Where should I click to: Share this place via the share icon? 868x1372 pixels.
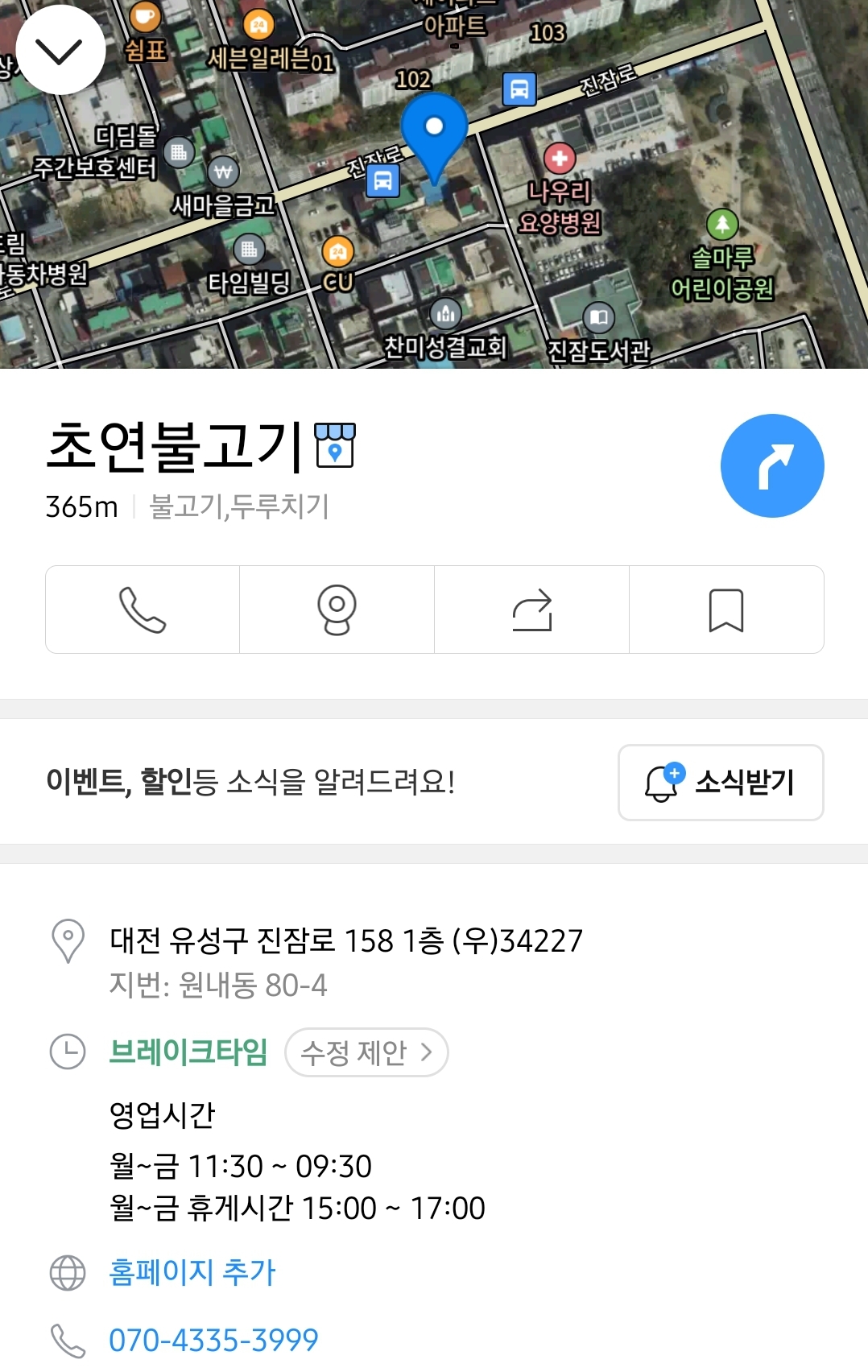point(531,610)
